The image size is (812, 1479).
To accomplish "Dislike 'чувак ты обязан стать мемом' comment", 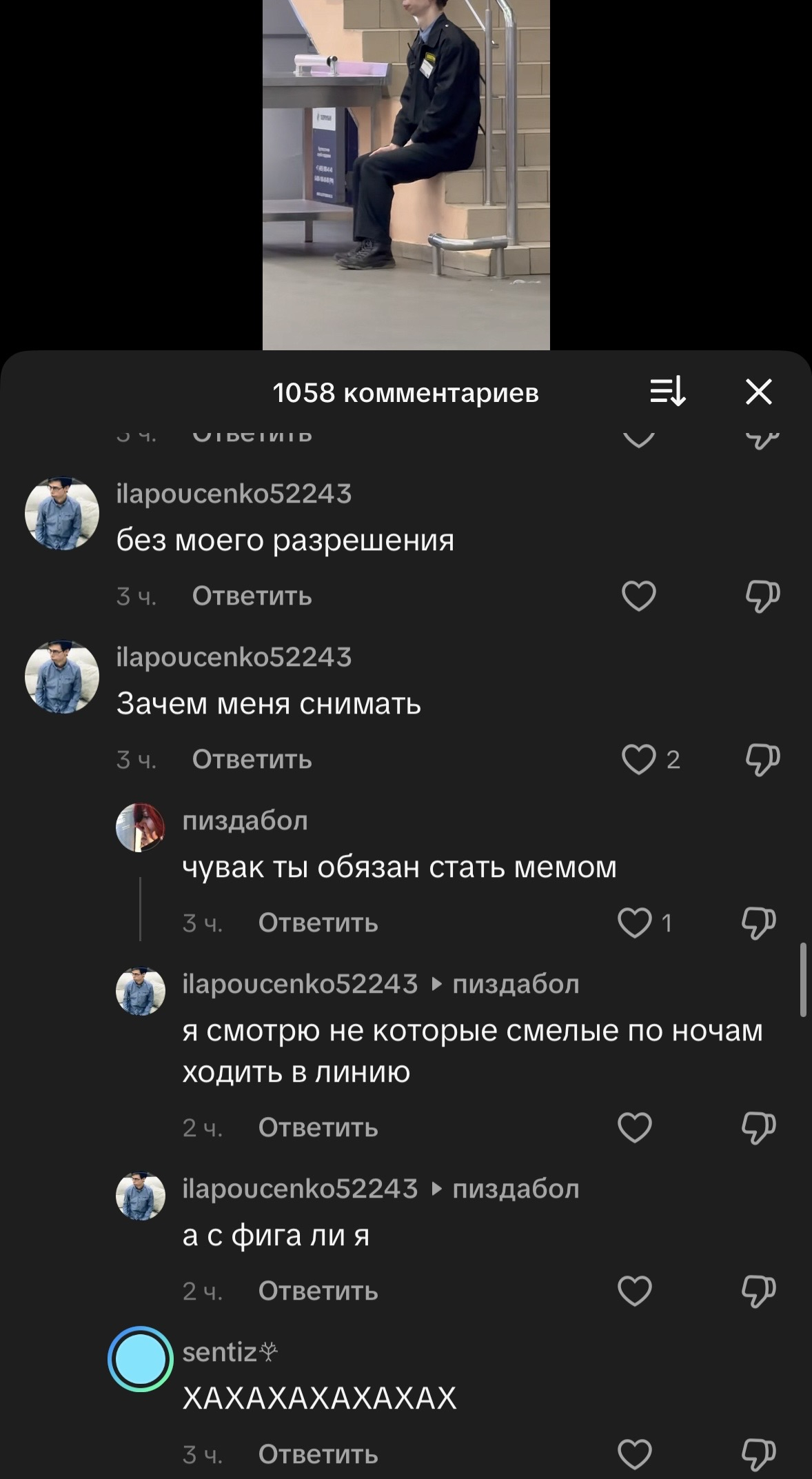I will point(758,923).
